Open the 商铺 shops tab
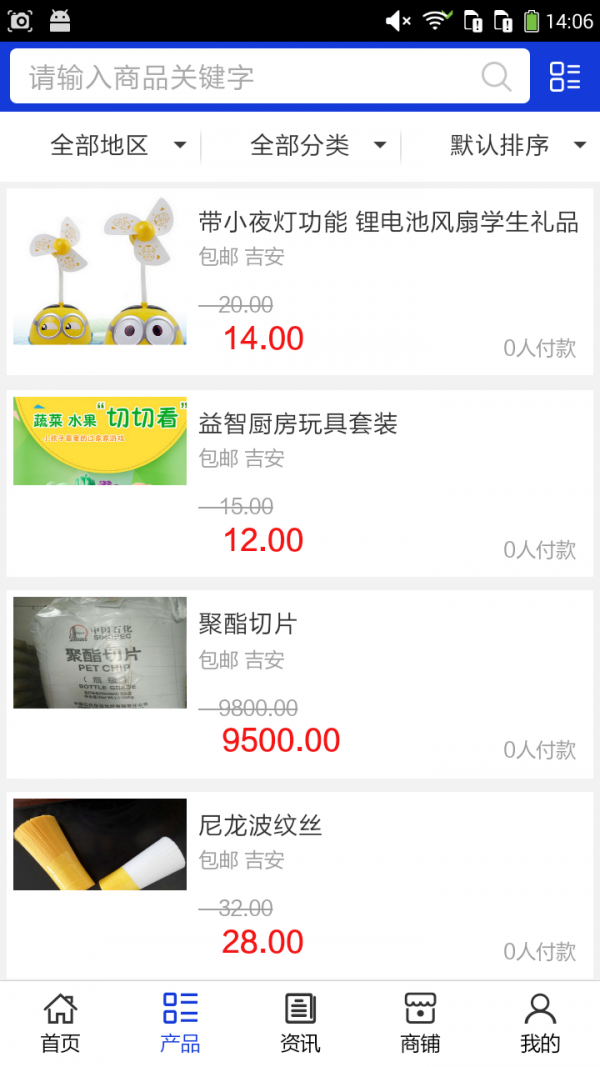The height and width of the screenshot is (1067, 600). point(420,1023)
